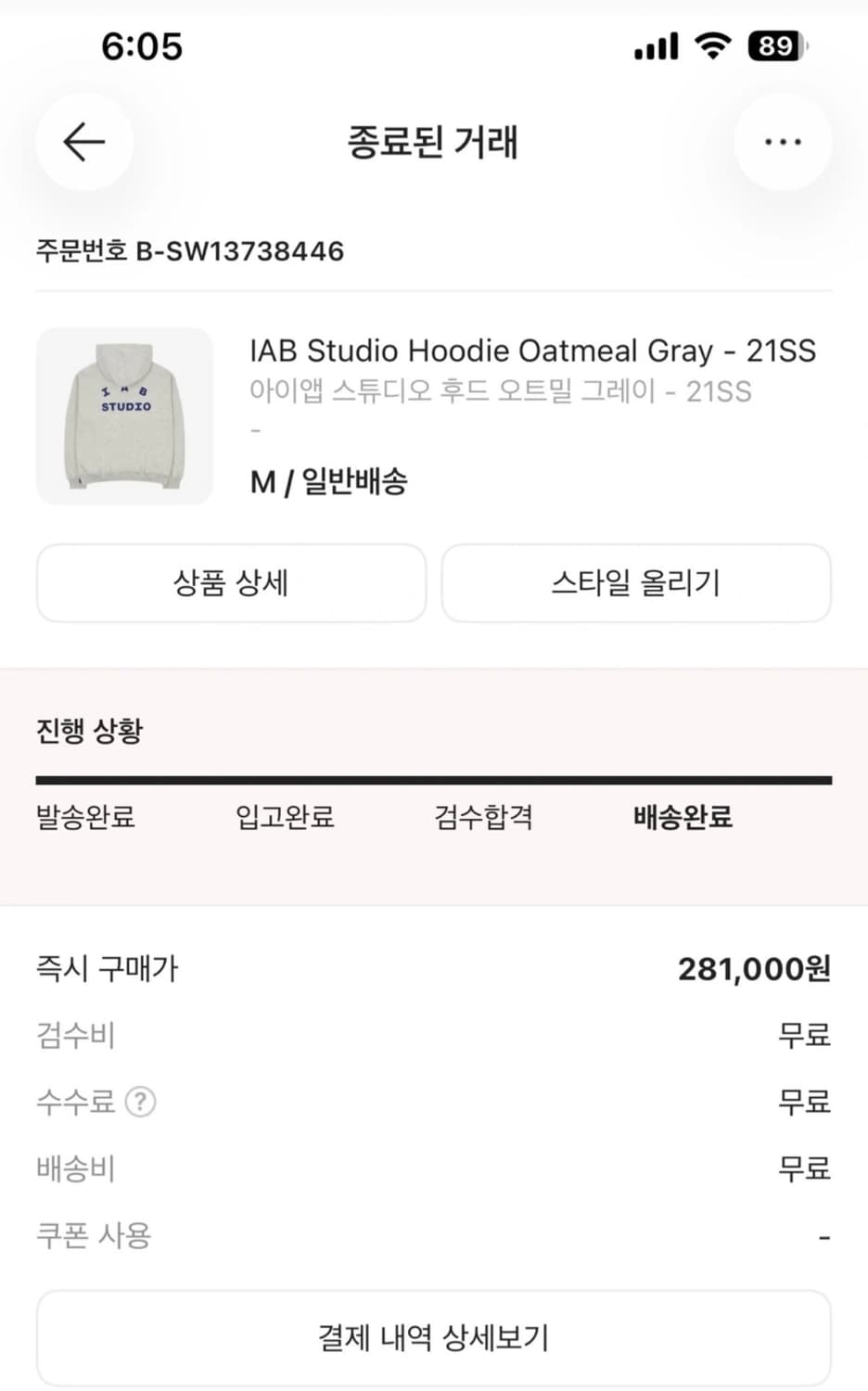Click the product title IAB Studio Hoodie Oatmeal Gray
868x1391 pixels.
tap(533, 351)
